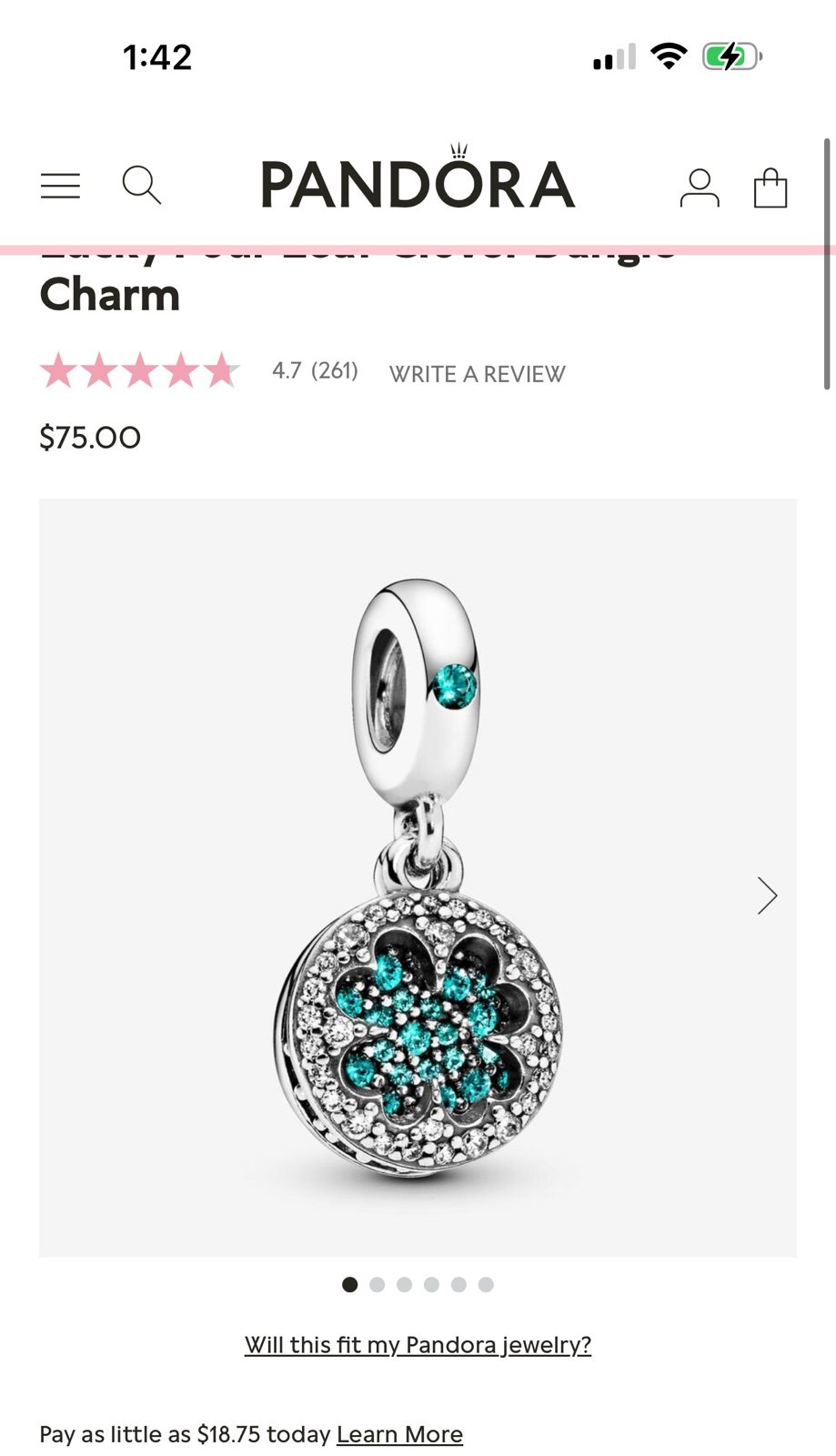Open the clover charm product image

pos(418,878)
